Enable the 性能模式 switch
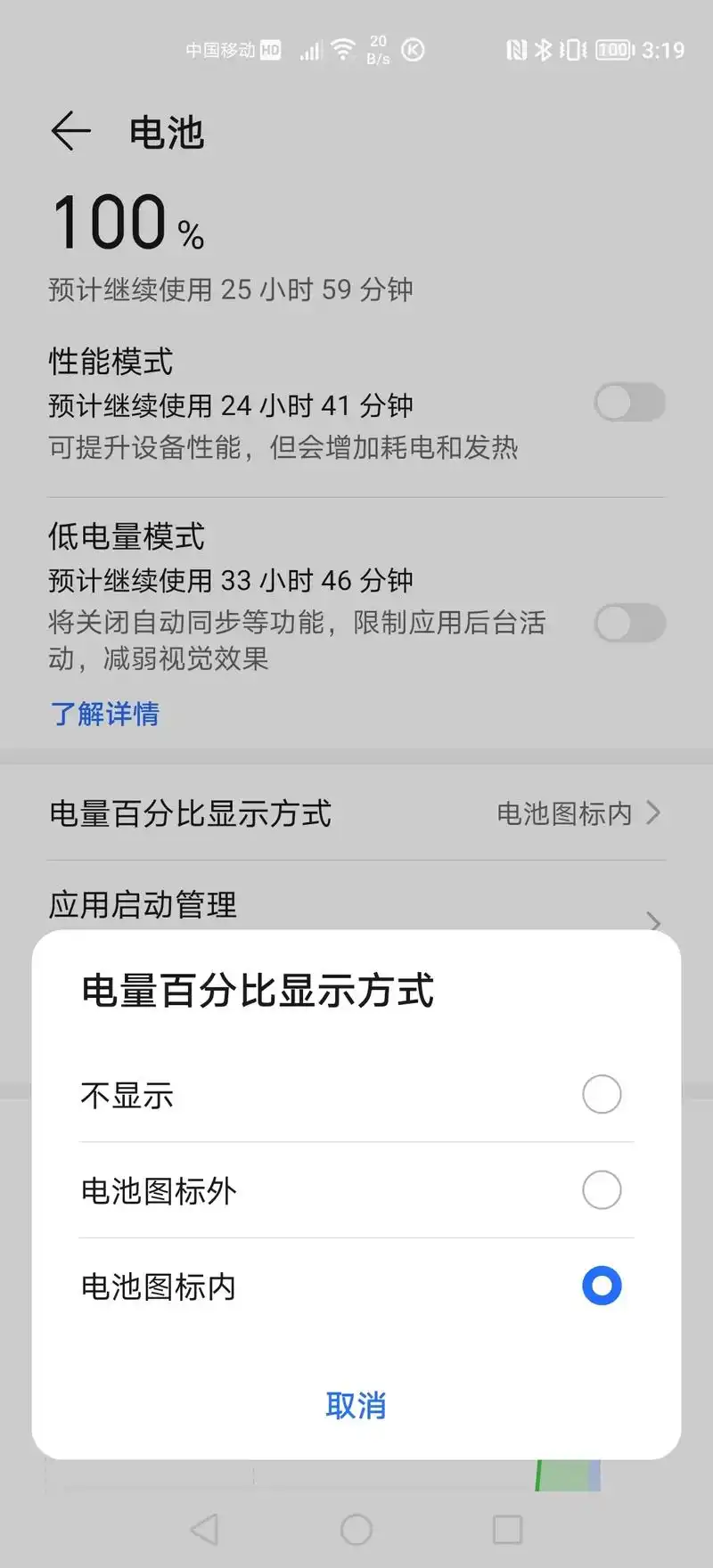The width and height of the screenshot is (713, 1568). (x=629, y=403)
